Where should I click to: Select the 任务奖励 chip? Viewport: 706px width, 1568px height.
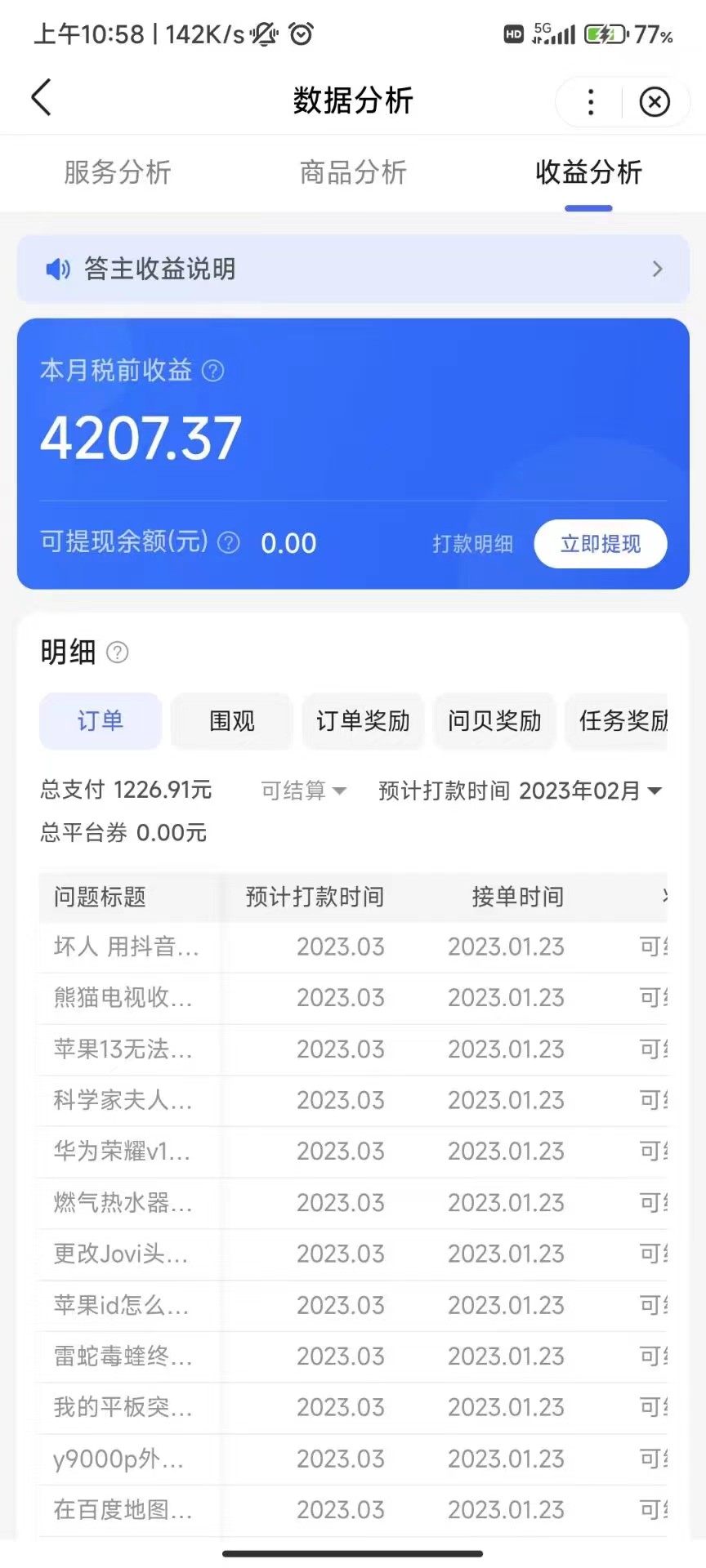point(618,721)
